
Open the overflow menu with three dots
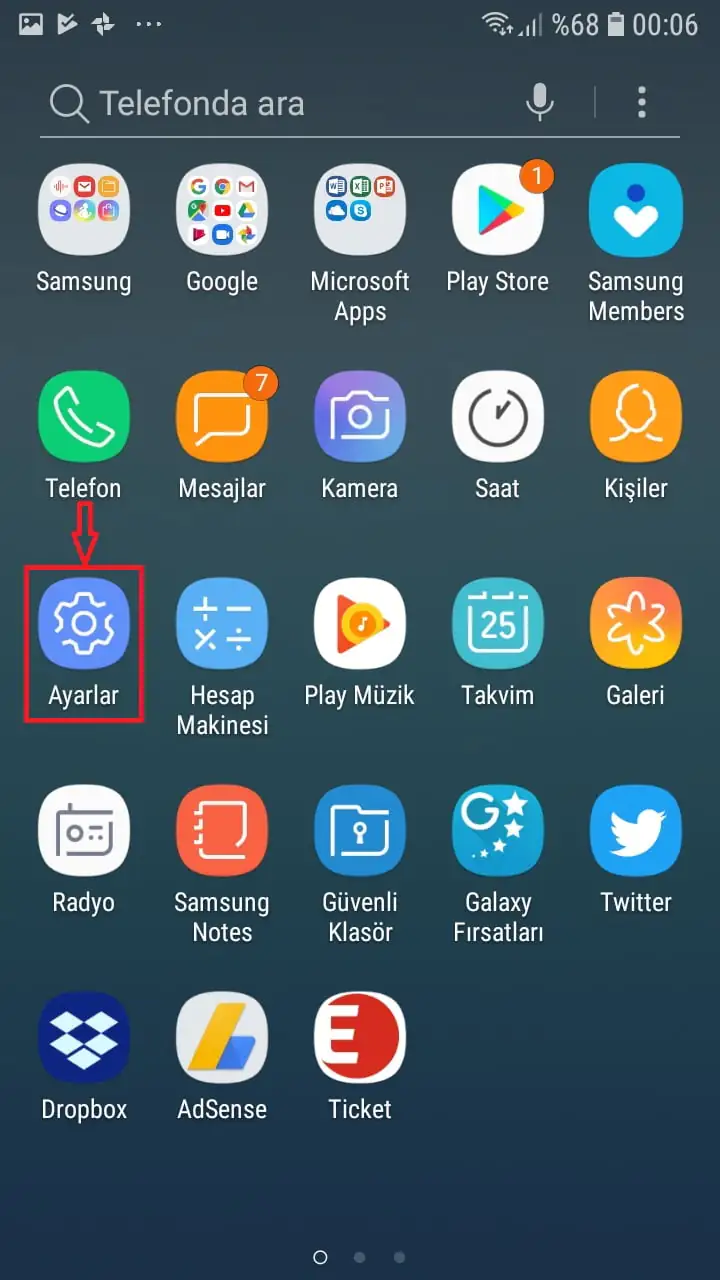pos(642,102)
